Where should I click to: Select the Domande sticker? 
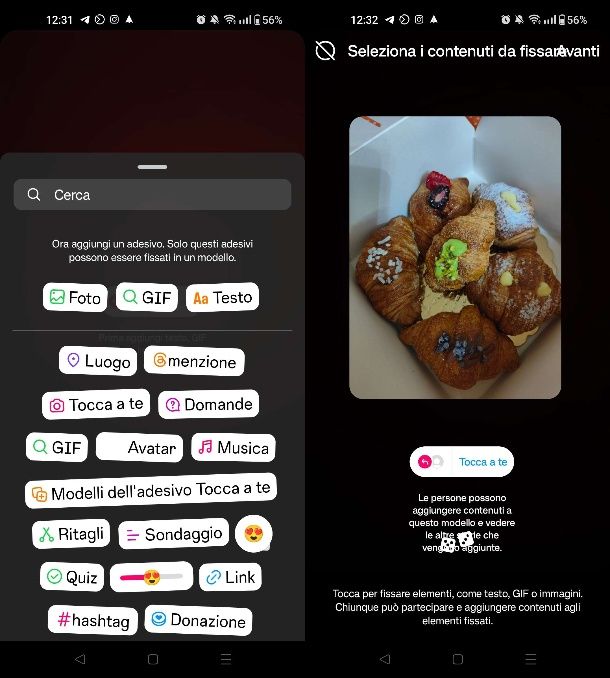(x=208, y=404)
